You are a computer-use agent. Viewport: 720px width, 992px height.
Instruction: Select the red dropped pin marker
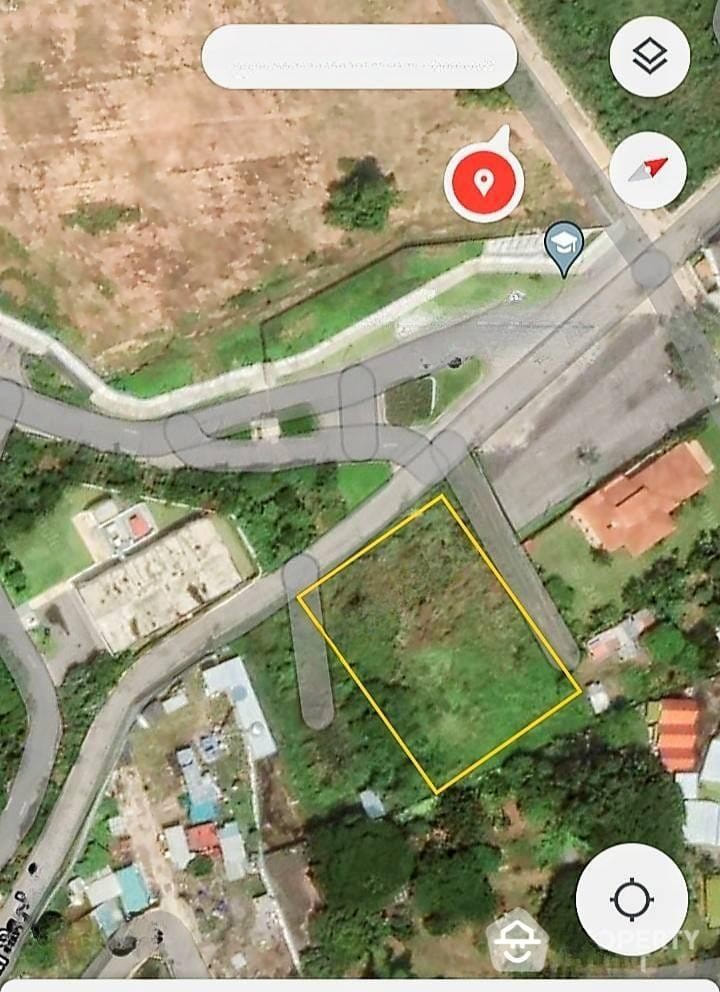(484, 182)
